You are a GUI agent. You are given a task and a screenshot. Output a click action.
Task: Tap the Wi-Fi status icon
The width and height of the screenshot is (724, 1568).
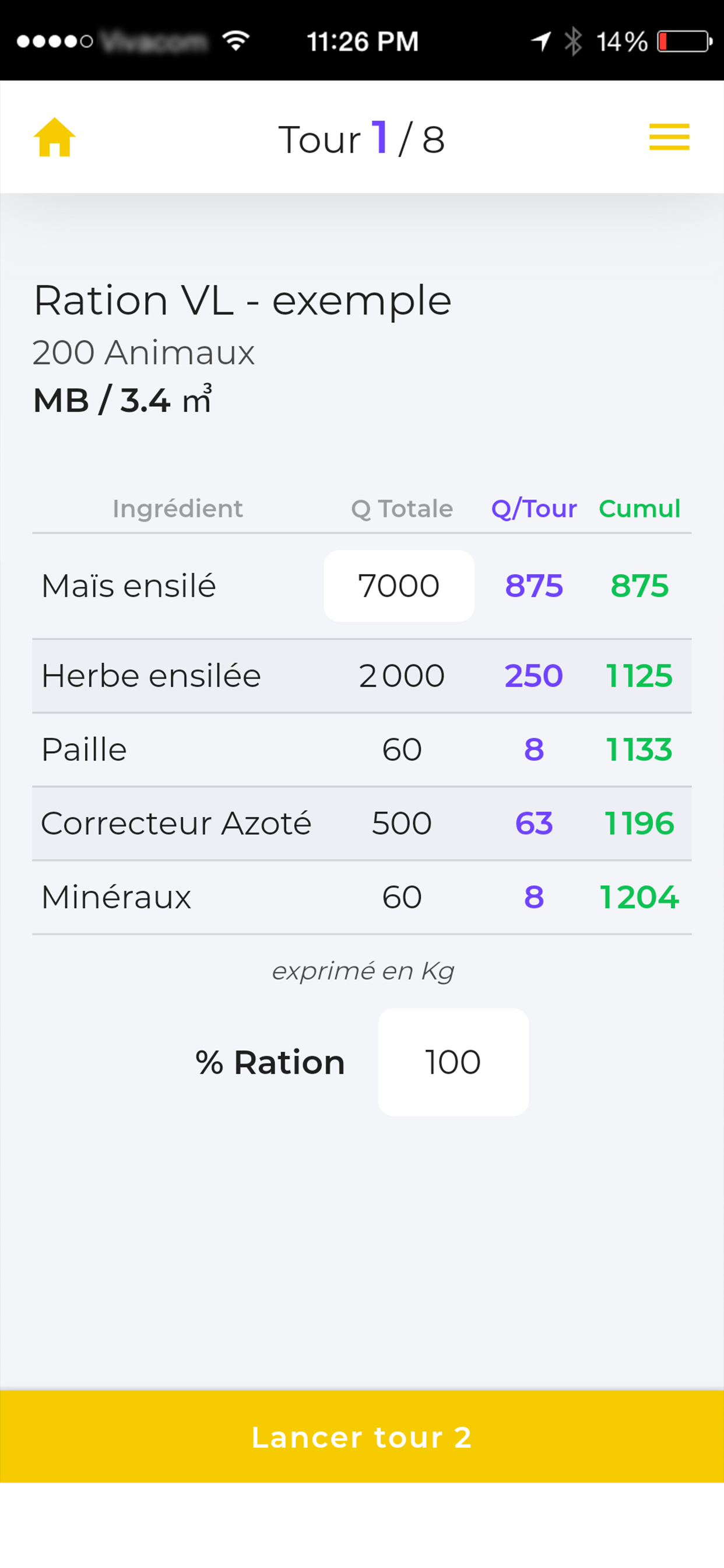pyautogui.click(x=237, y=40)
